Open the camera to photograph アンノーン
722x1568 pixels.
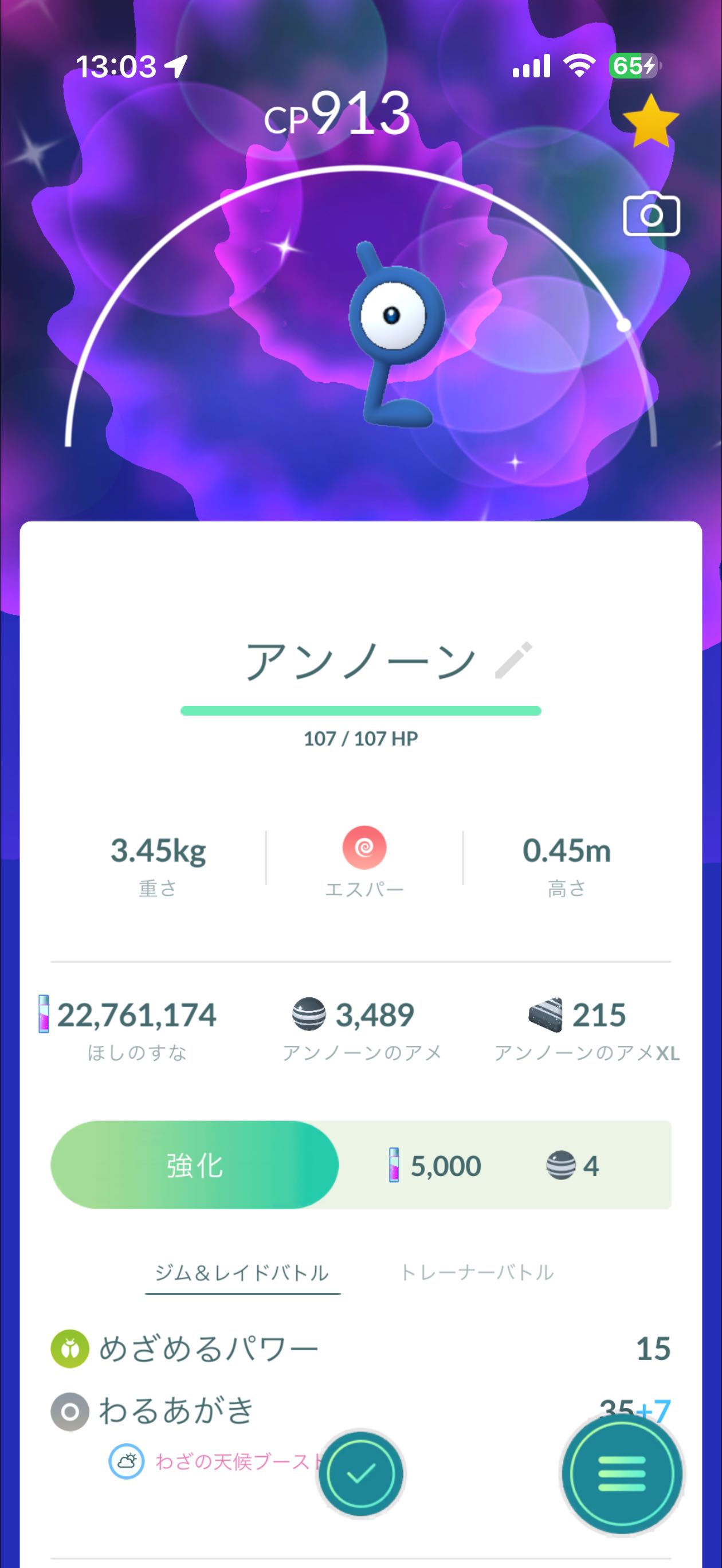(651, 214)
